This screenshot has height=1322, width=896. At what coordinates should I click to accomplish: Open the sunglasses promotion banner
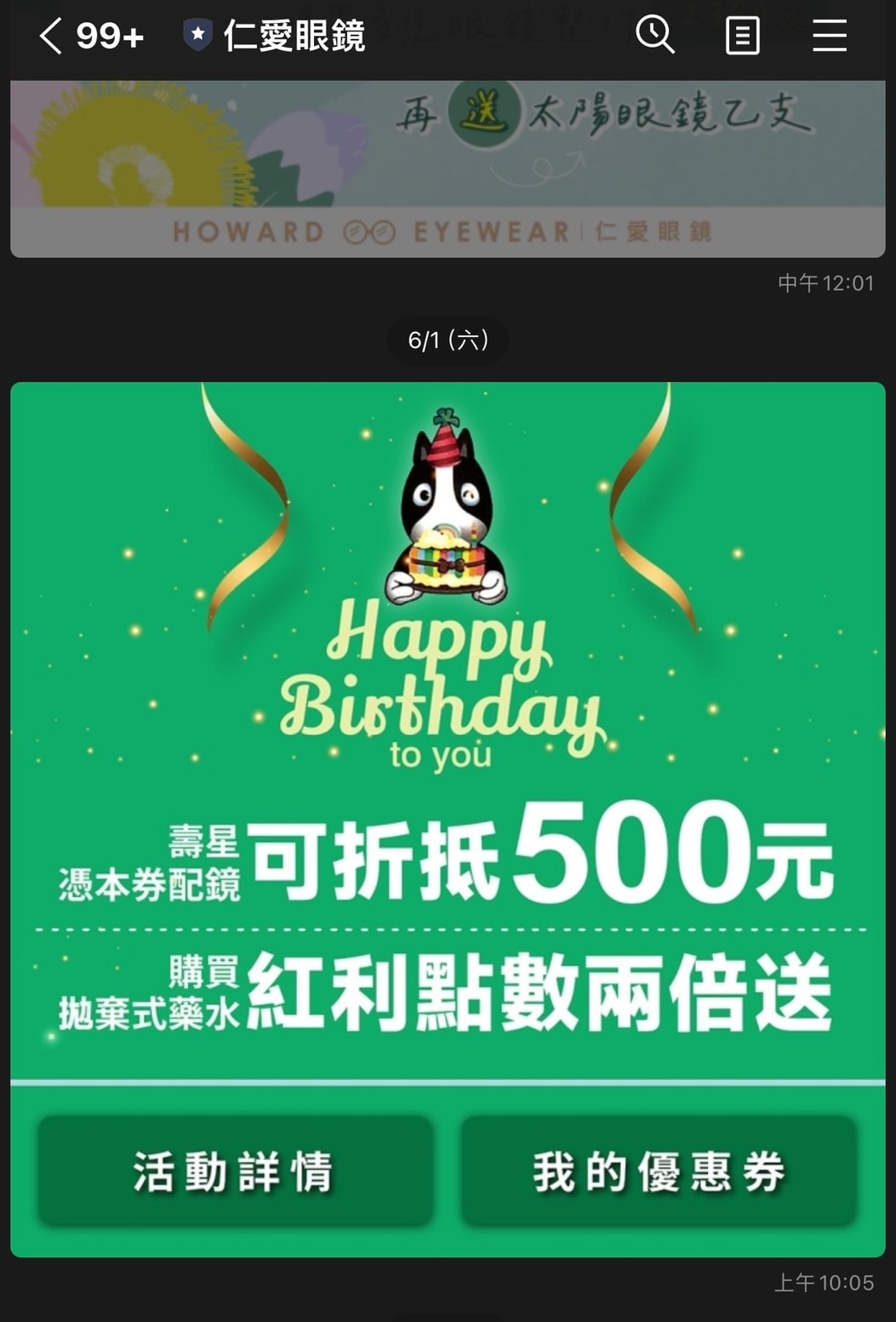(448, 169)
